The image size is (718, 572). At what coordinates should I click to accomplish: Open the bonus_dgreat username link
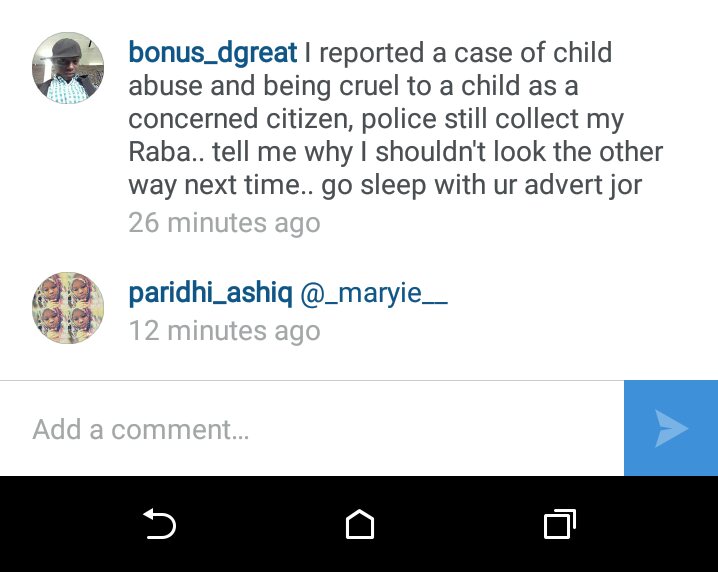213,53
